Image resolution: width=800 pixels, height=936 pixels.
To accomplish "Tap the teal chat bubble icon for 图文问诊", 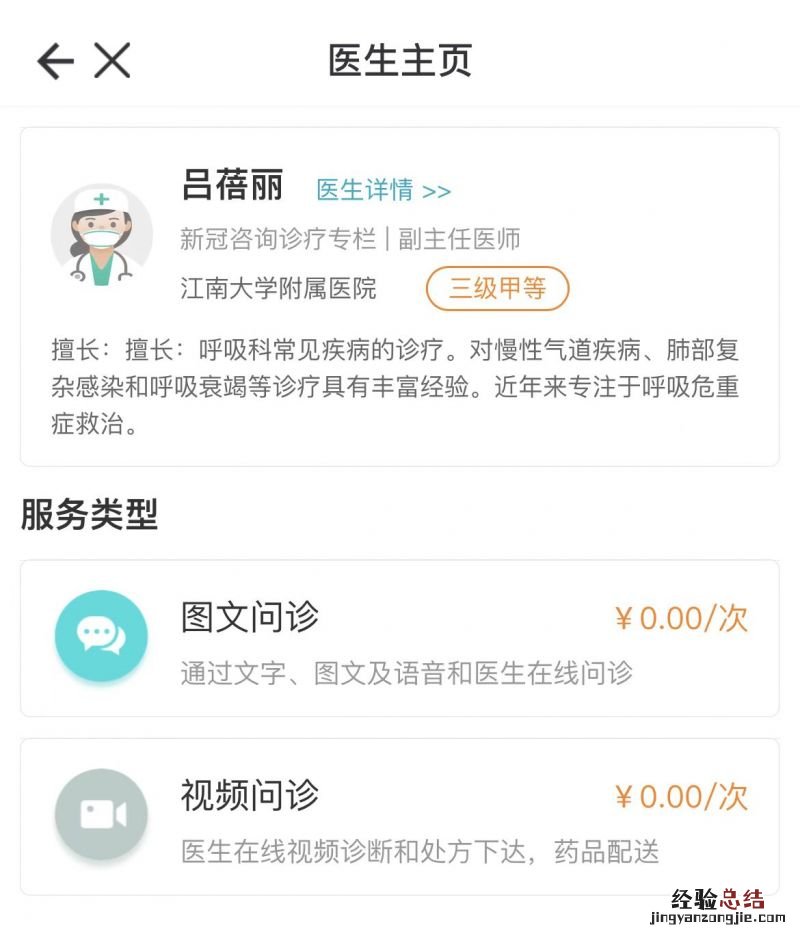I will pos(100,635).
